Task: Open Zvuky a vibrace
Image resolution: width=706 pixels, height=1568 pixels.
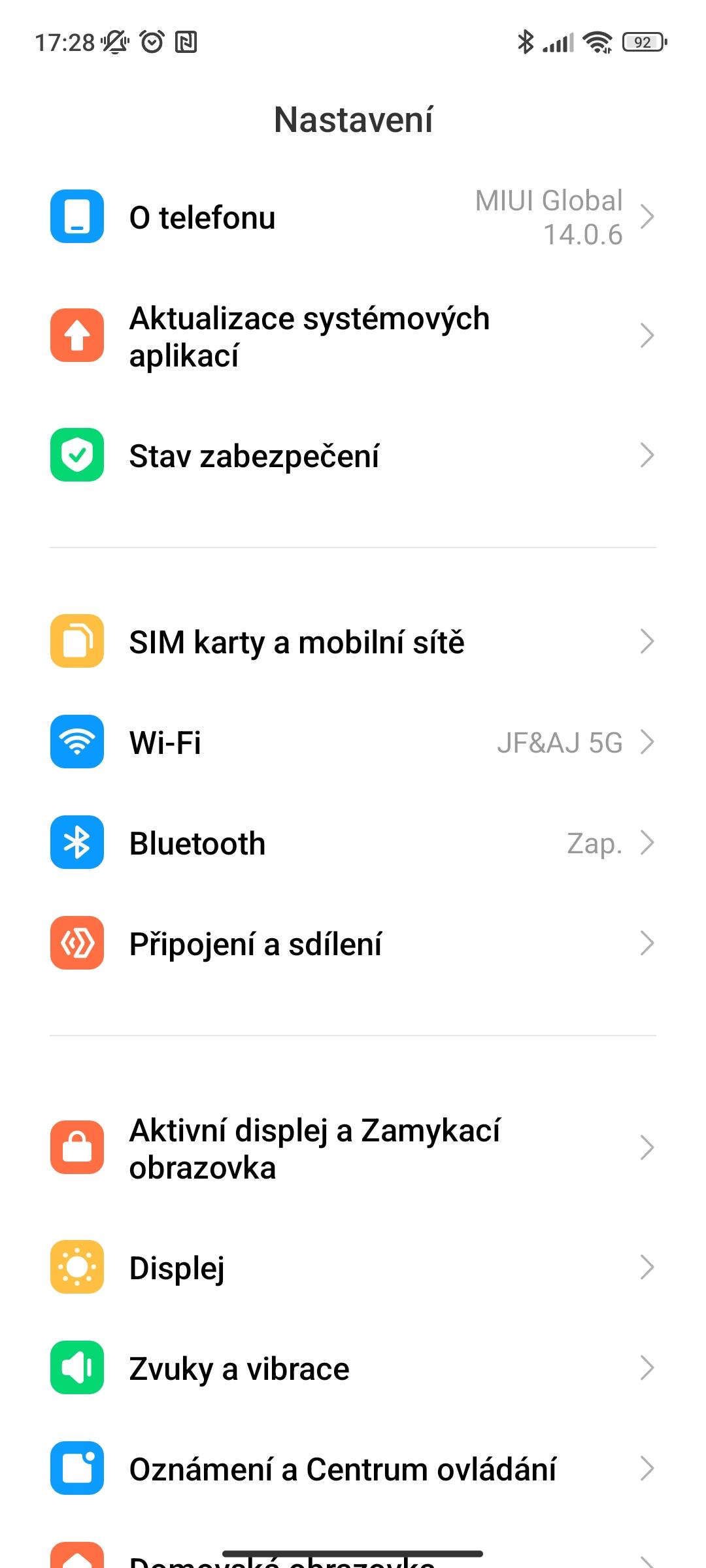Action: coord(353,1368)
